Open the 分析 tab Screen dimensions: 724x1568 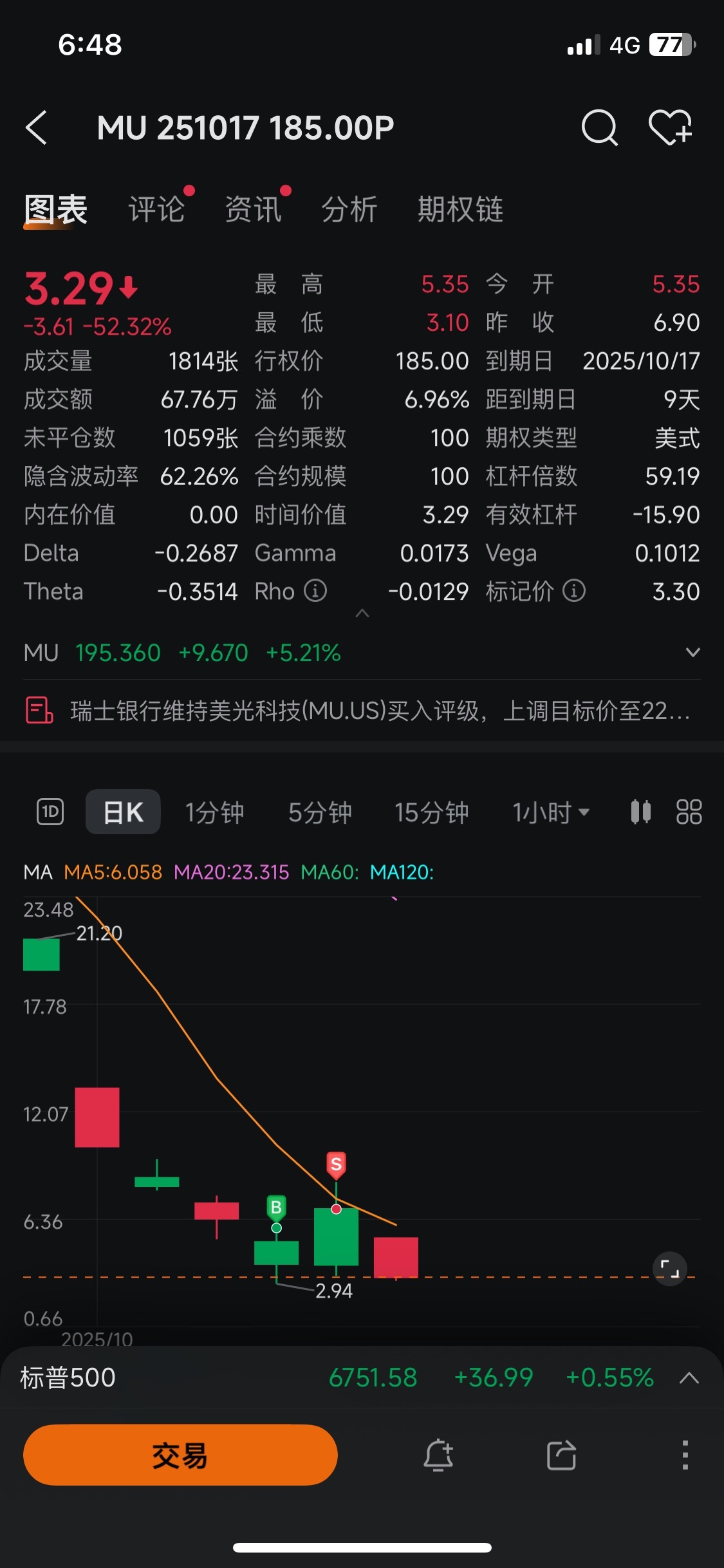[x=349, y=209]
